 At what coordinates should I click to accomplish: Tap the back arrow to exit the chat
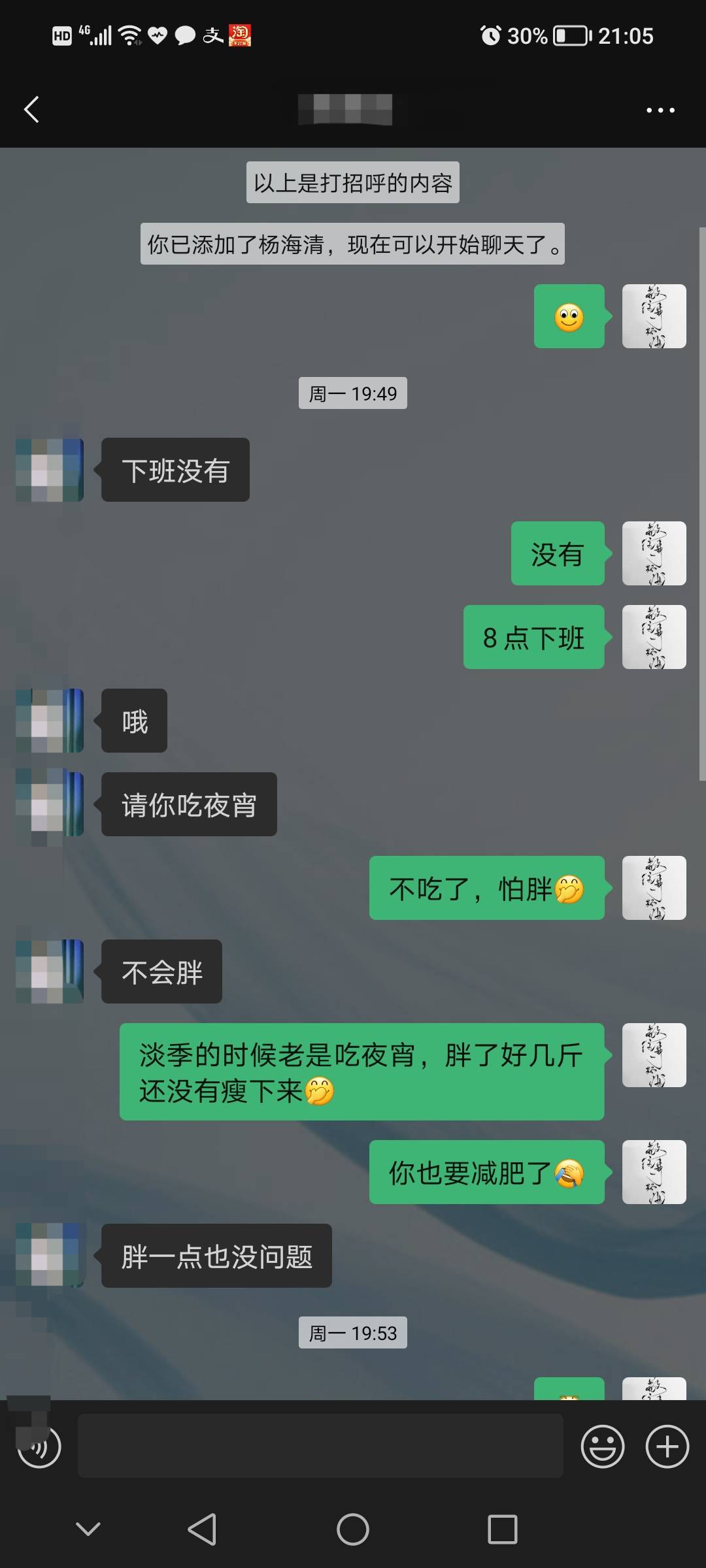31,109
